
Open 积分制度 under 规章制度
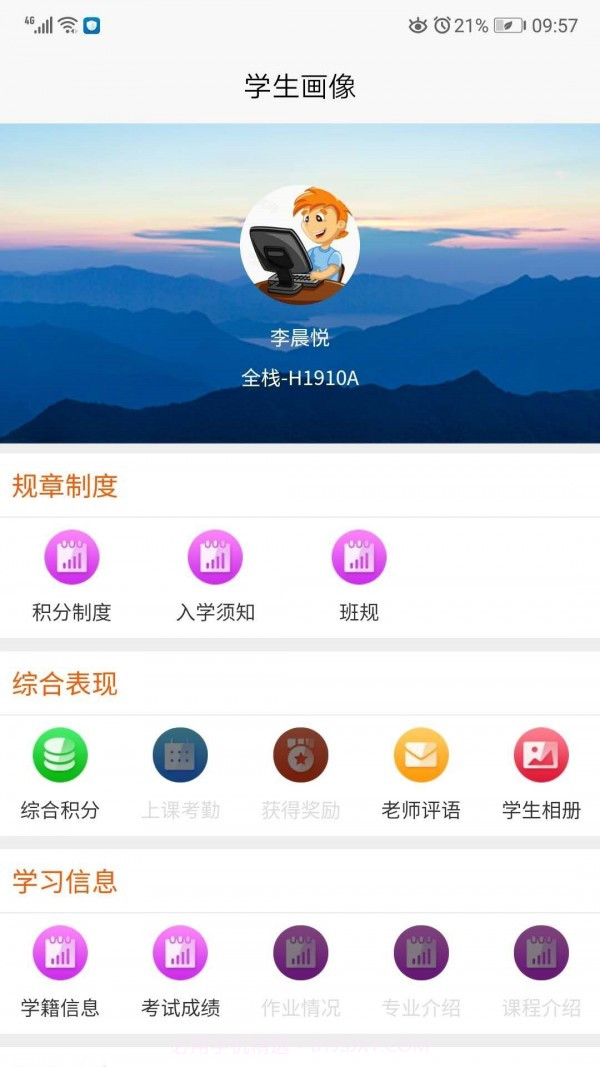tap(71, 557)
